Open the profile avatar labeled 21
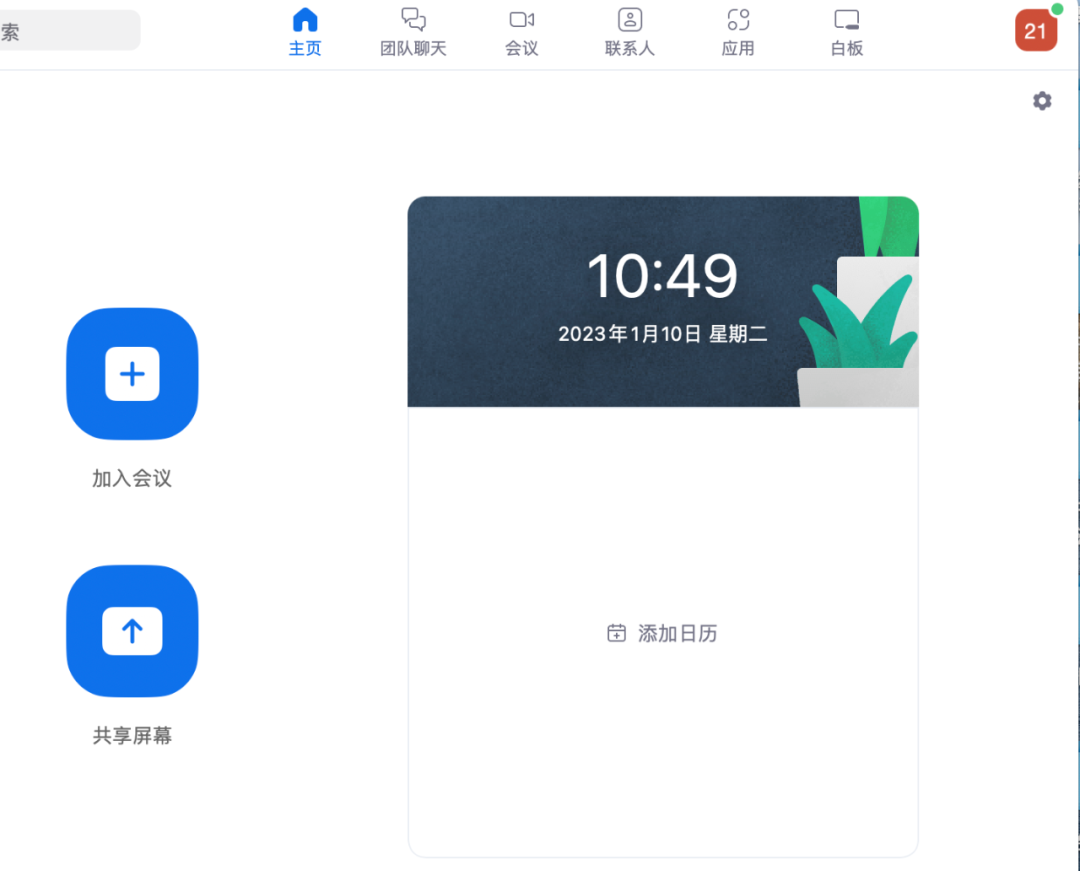Image resolution: width=1080 pixels, height=871 pixels. pos(1035,31)
